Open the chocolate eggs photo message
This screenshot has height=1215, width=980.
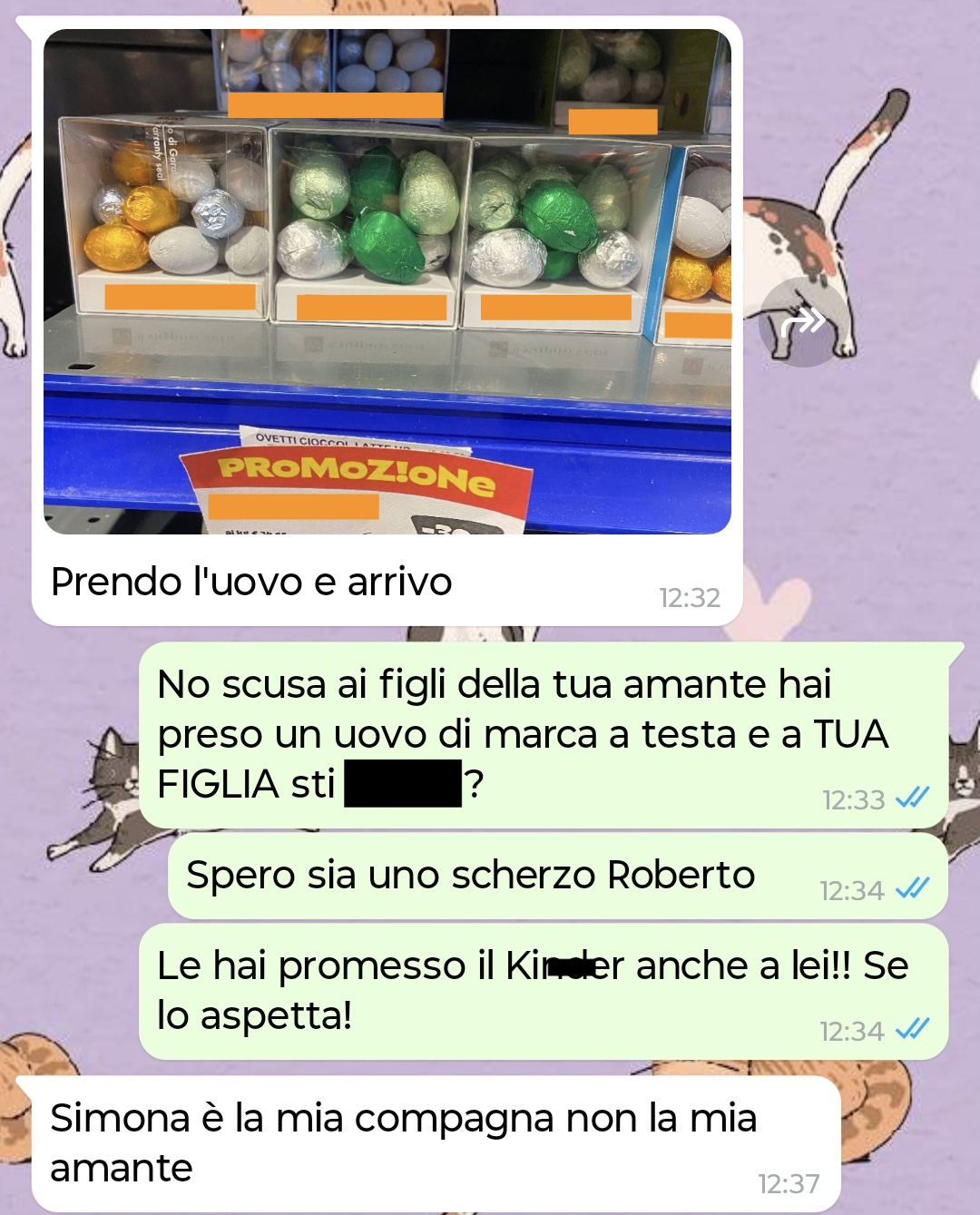point(387,281)
